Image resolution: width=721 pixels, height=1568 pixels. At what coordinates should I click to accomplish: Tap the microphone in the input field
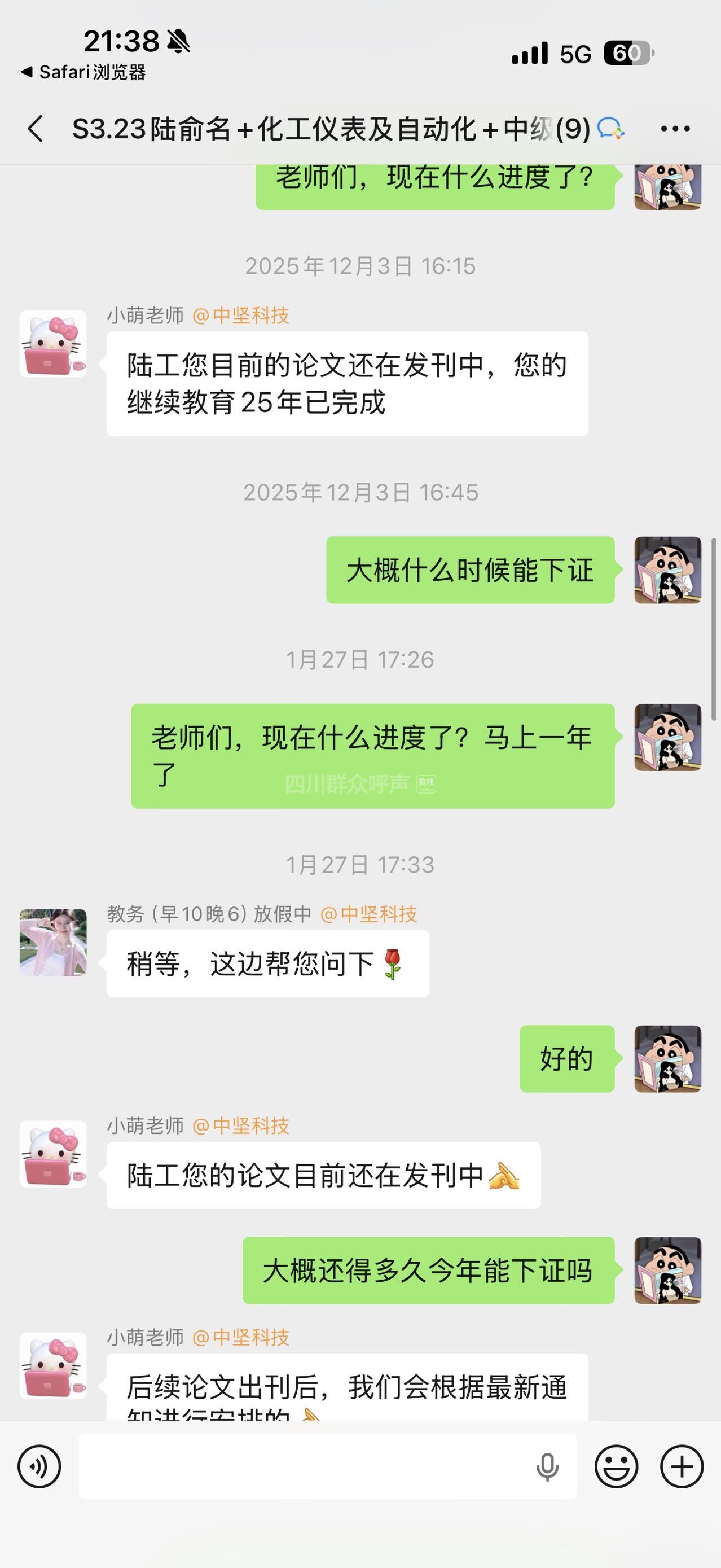(547, 1466)
